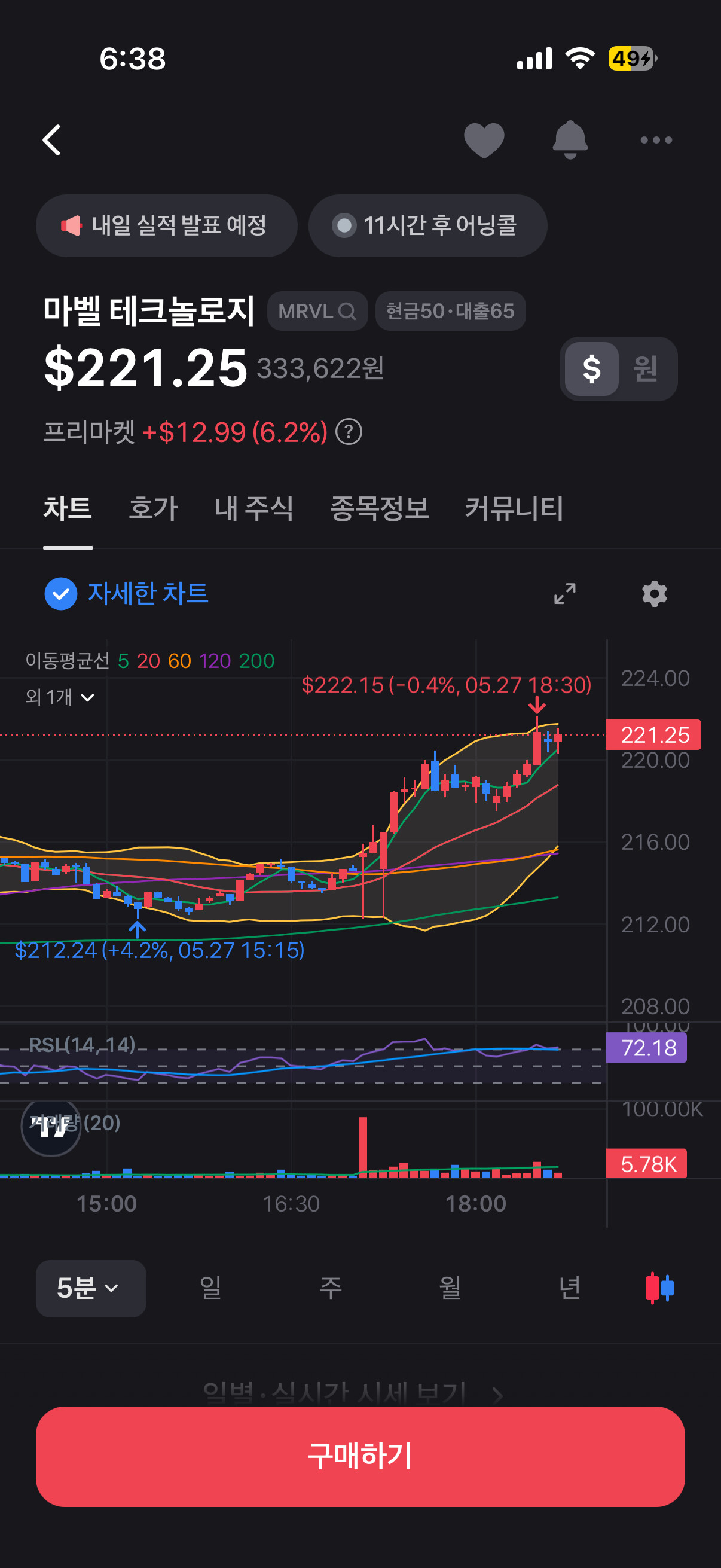Switch the price display to 원
This screenshot has width=721, height=1568.
[646, 369]
